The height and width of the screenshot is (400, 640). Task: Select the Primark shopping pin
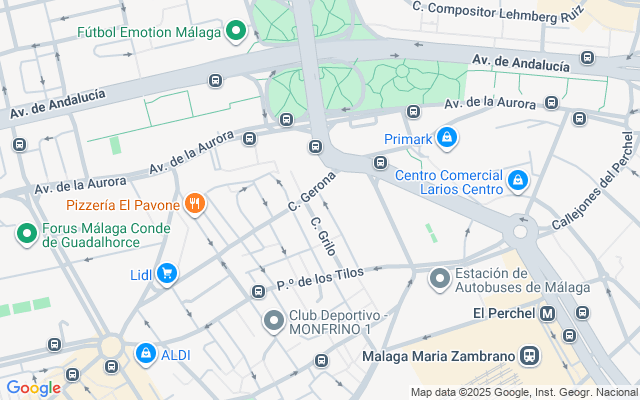(x=447, y=139)
